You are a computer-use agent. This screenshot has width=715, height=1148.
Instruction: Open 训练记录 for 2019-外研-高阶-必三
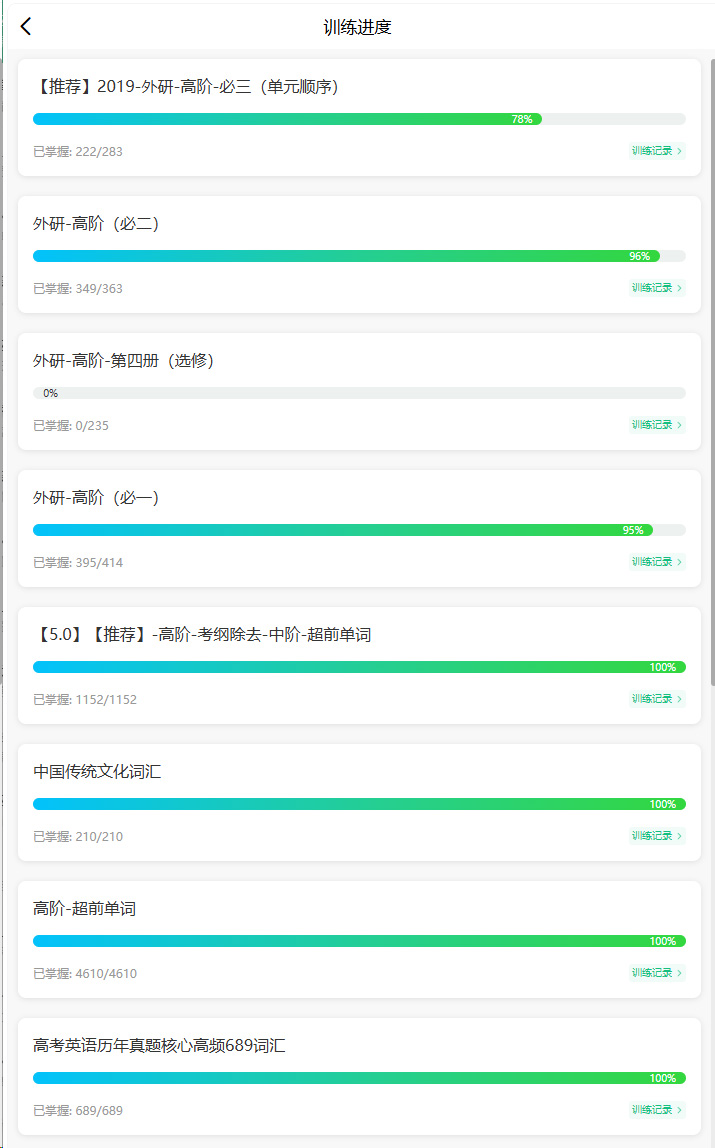[657, 151]
